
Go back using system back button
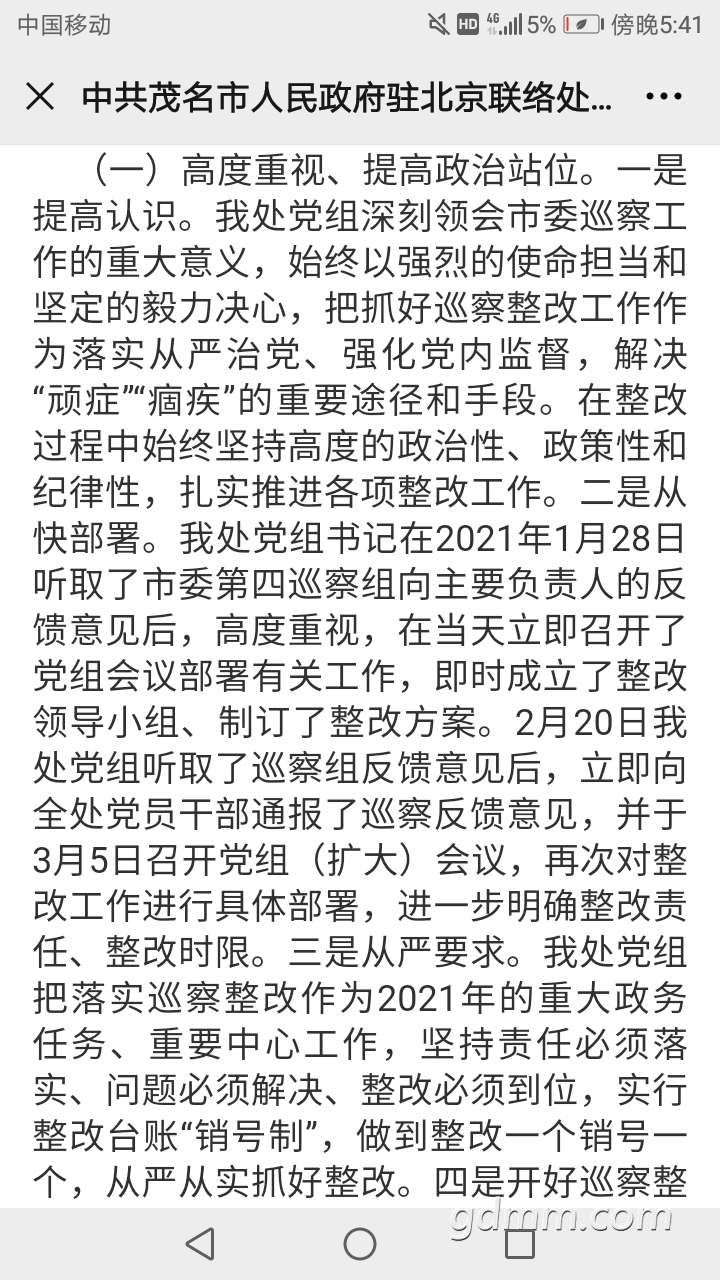200,1243
